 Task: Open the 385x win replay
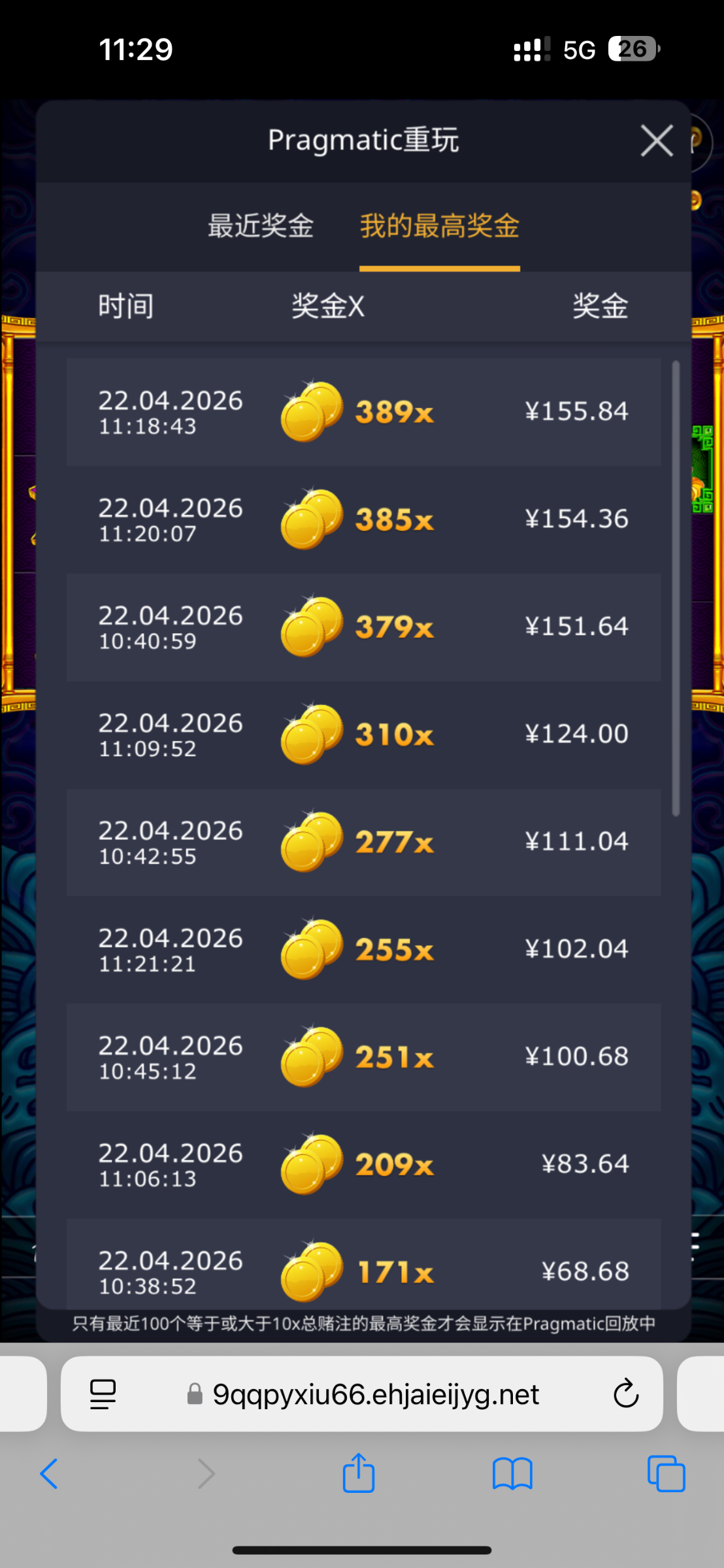tap(363, 519)
